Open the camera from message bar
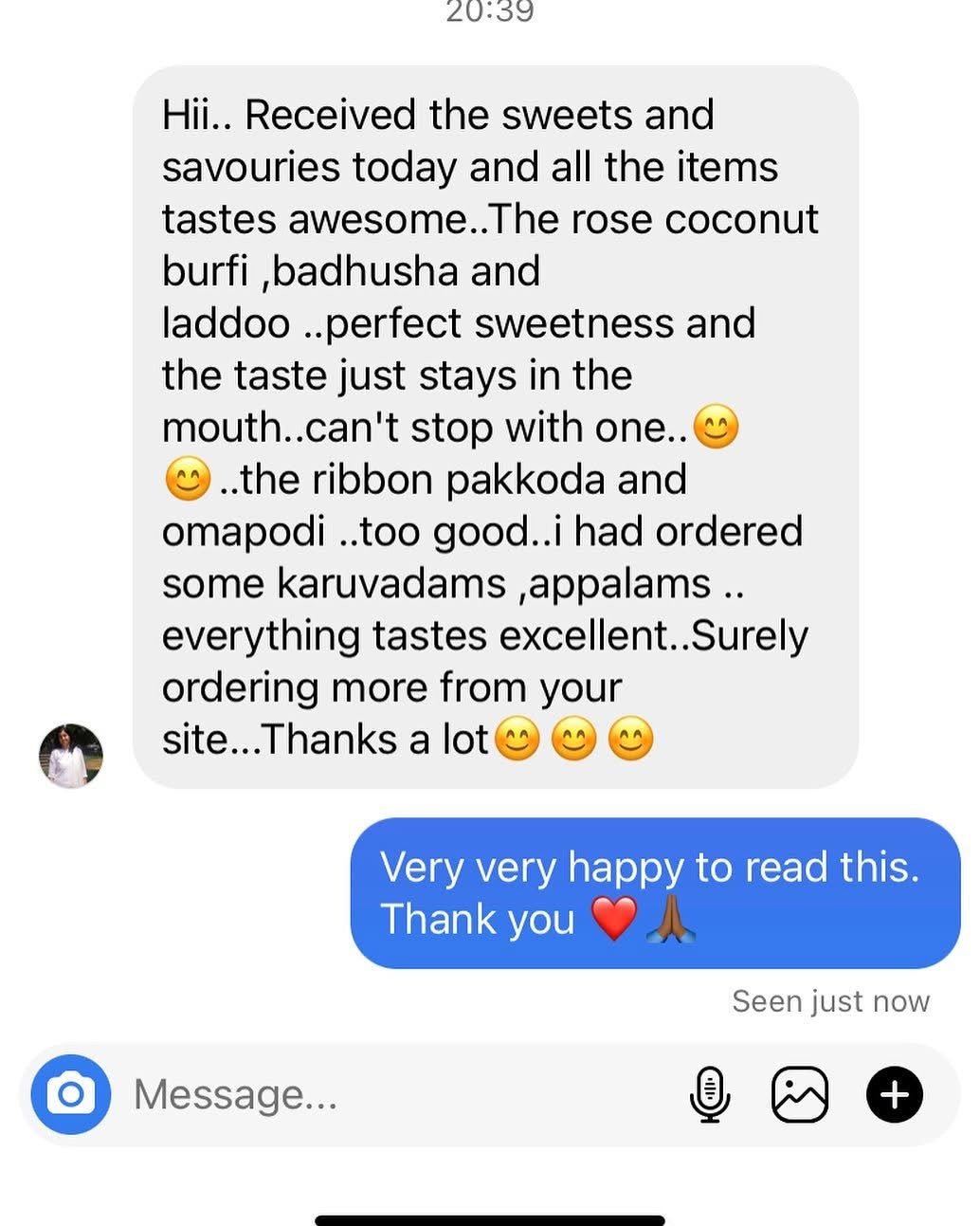The width and height of the screenshot is (980, 1226). point(71,1095)
